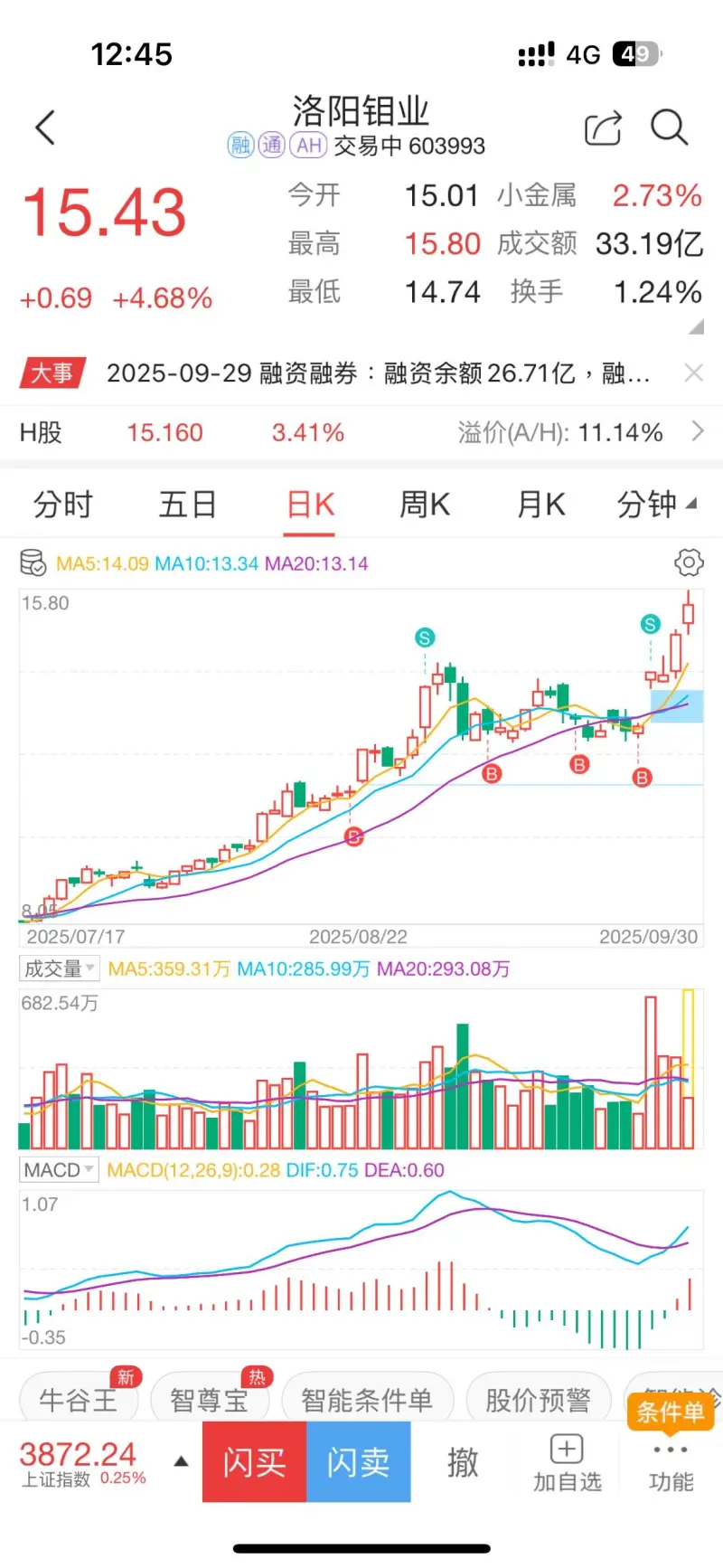This screenshot has width=723, height=1568.
Task: Dismiss the 大事 news banner
Action: 693,373
